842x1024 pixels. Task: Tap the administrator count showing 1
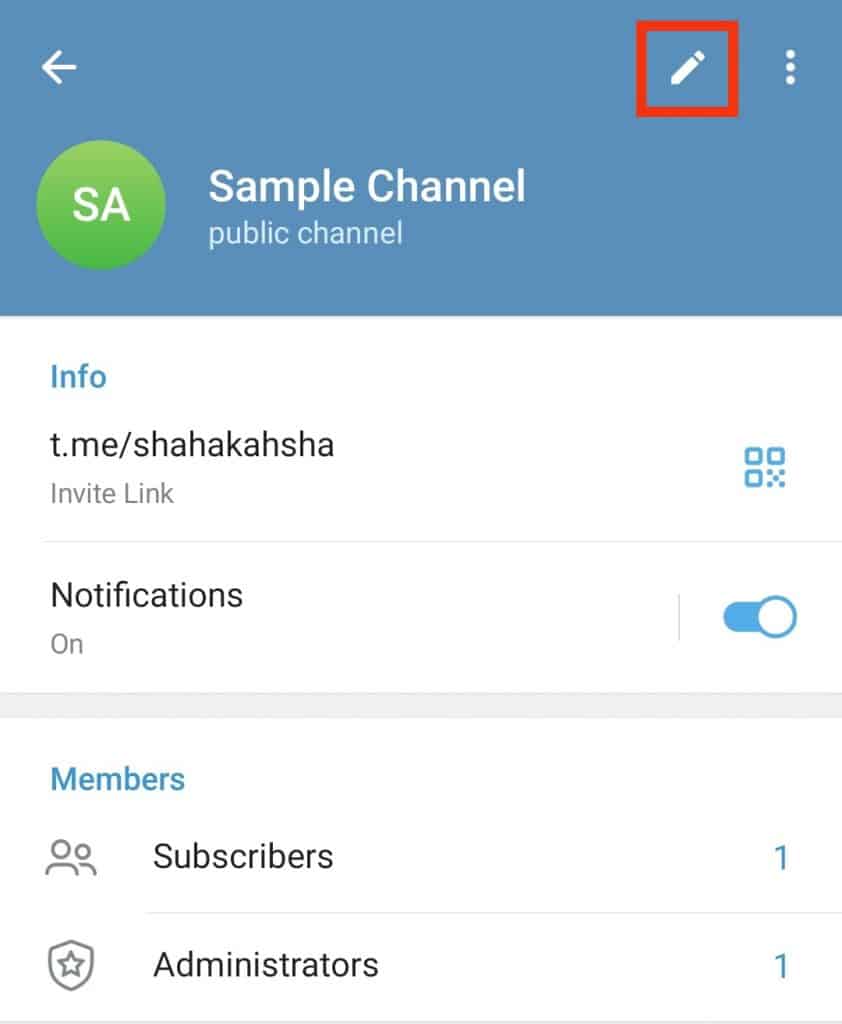pyautogui.click(x=781, y=965)
